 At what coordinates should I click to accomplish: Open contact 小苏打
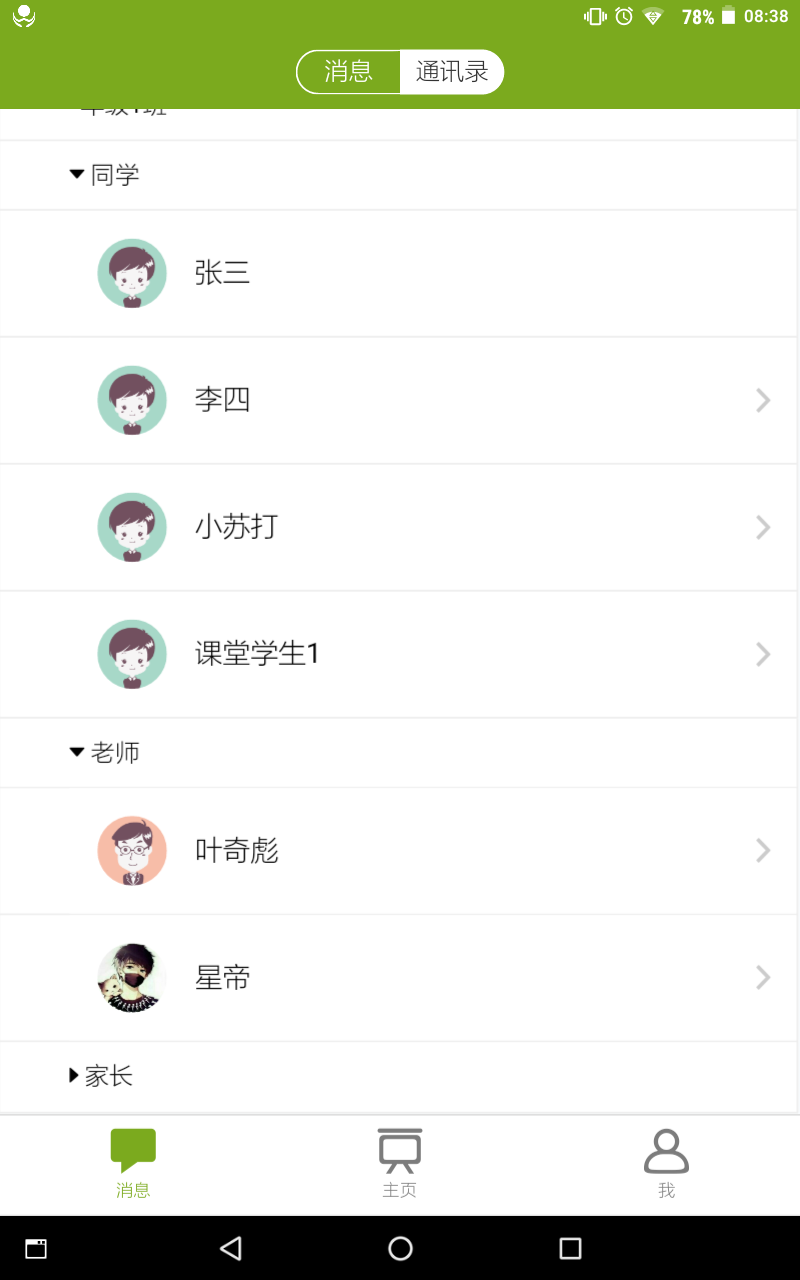pyautogui.click(x=400, y=527)
